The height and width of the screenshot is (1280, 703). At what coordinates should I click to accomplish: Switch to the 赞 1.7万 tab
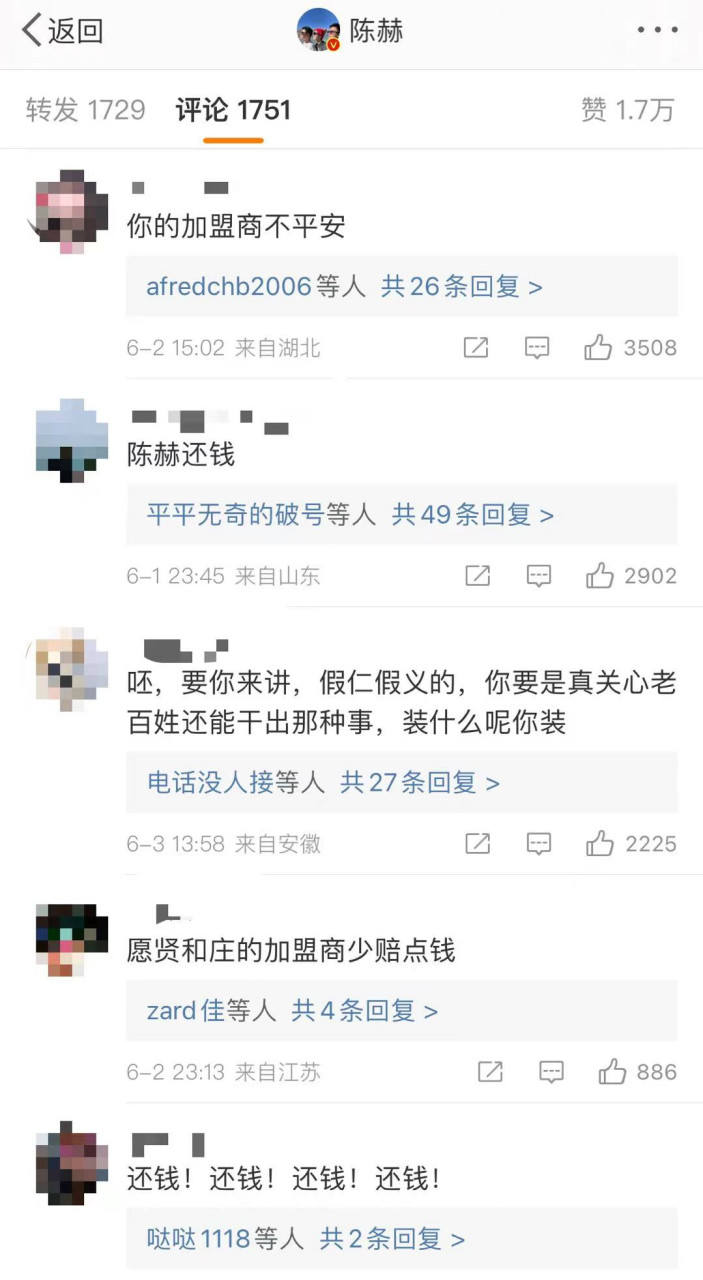627,110
